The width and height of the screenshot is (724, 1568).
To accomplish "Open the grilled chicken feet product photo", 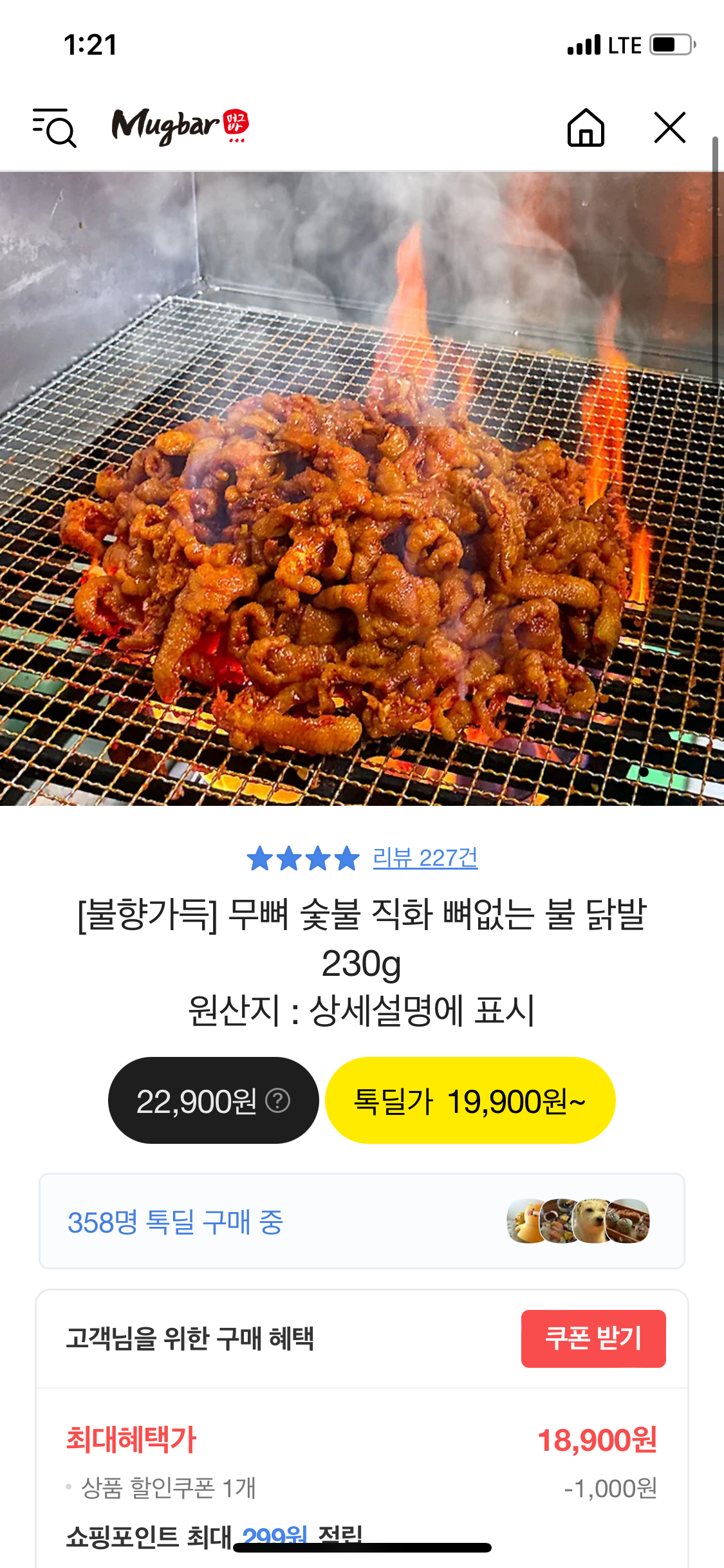I will (x=362, y=489).
